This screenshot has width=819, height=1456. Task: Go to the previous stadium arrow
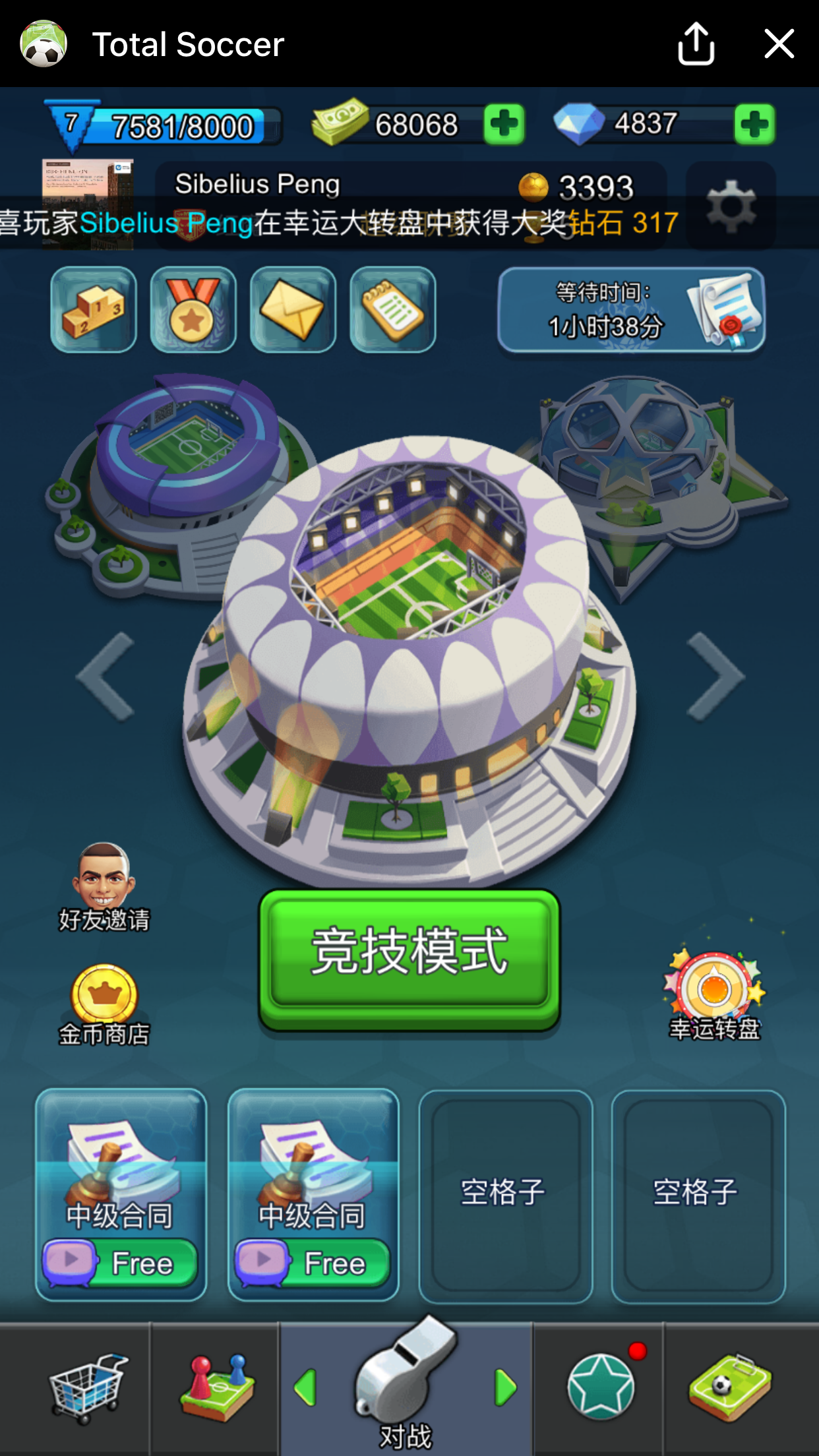coord(107,675)
